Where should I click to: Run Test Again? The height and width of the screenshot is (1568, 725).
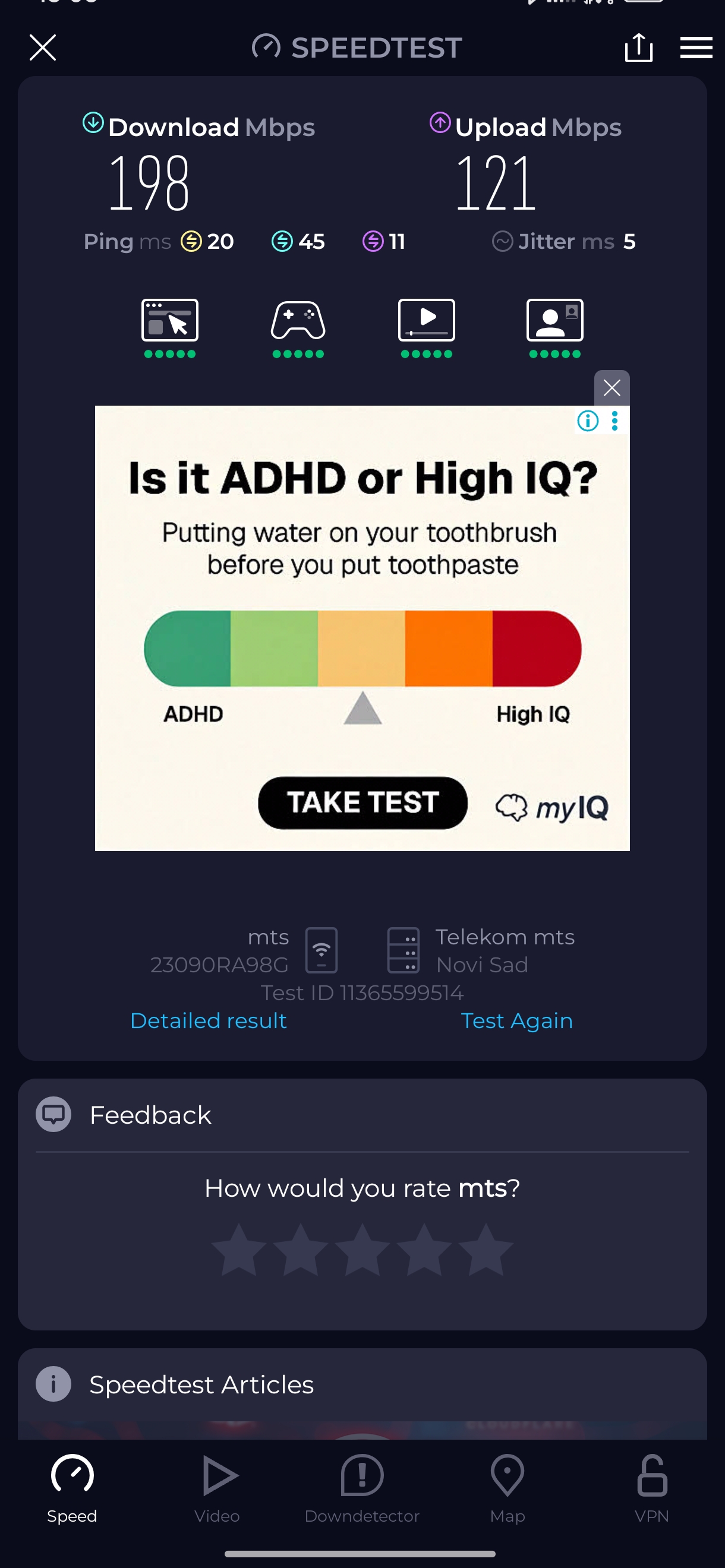tap(516, 1021)
